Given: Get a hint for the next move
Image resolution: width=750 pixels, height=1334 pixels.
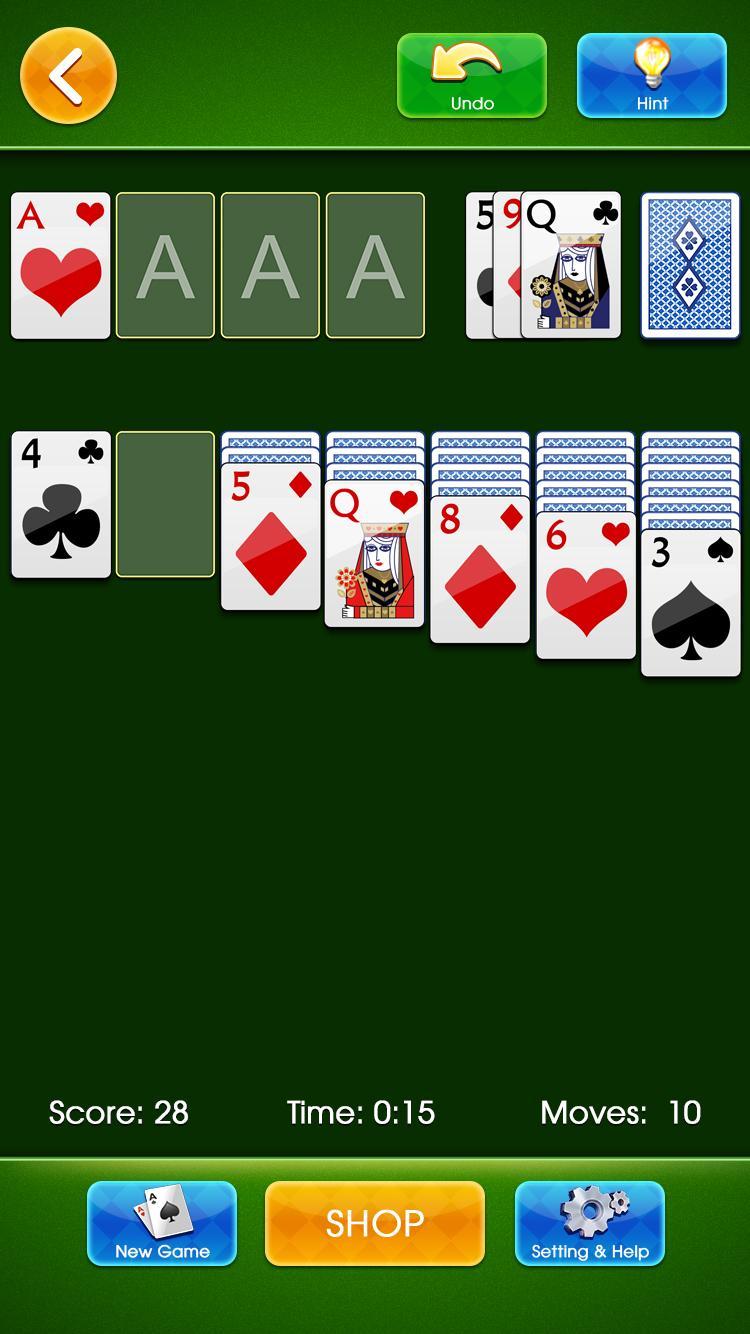Looking at the screenshot, I should pos(652,76).
